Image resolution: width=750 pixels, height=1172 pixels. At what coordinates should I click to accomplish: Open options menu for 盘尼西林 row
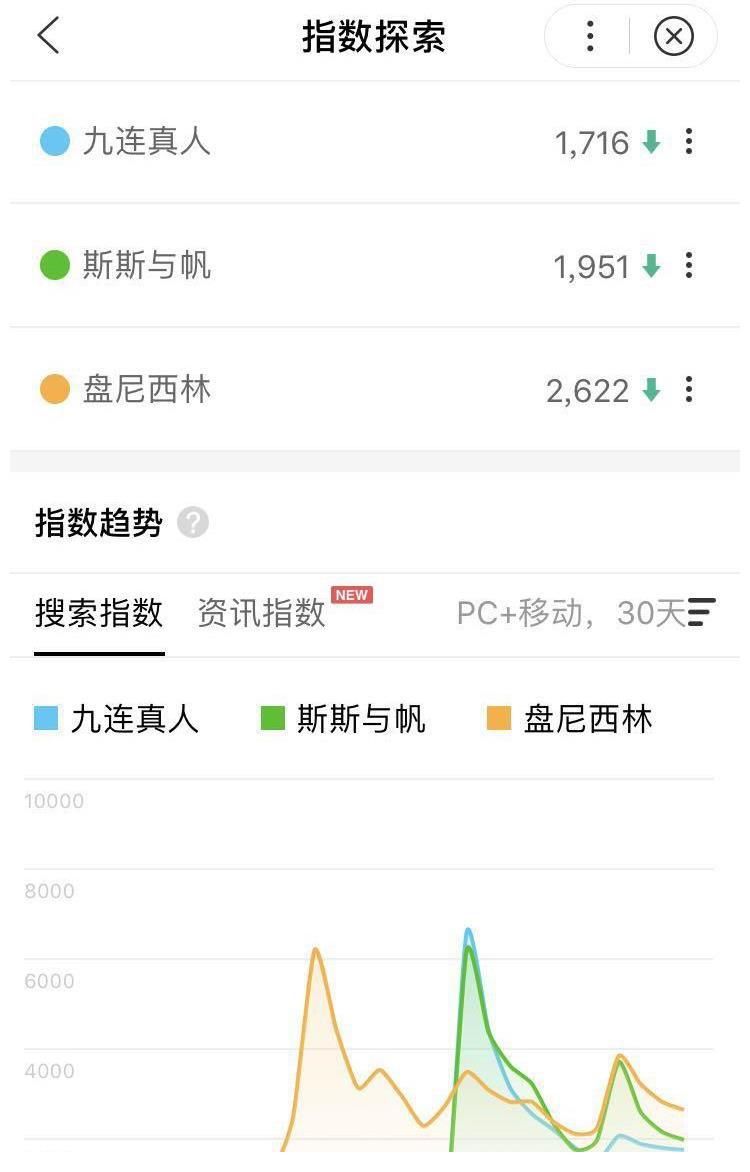[x=689, y=390]
